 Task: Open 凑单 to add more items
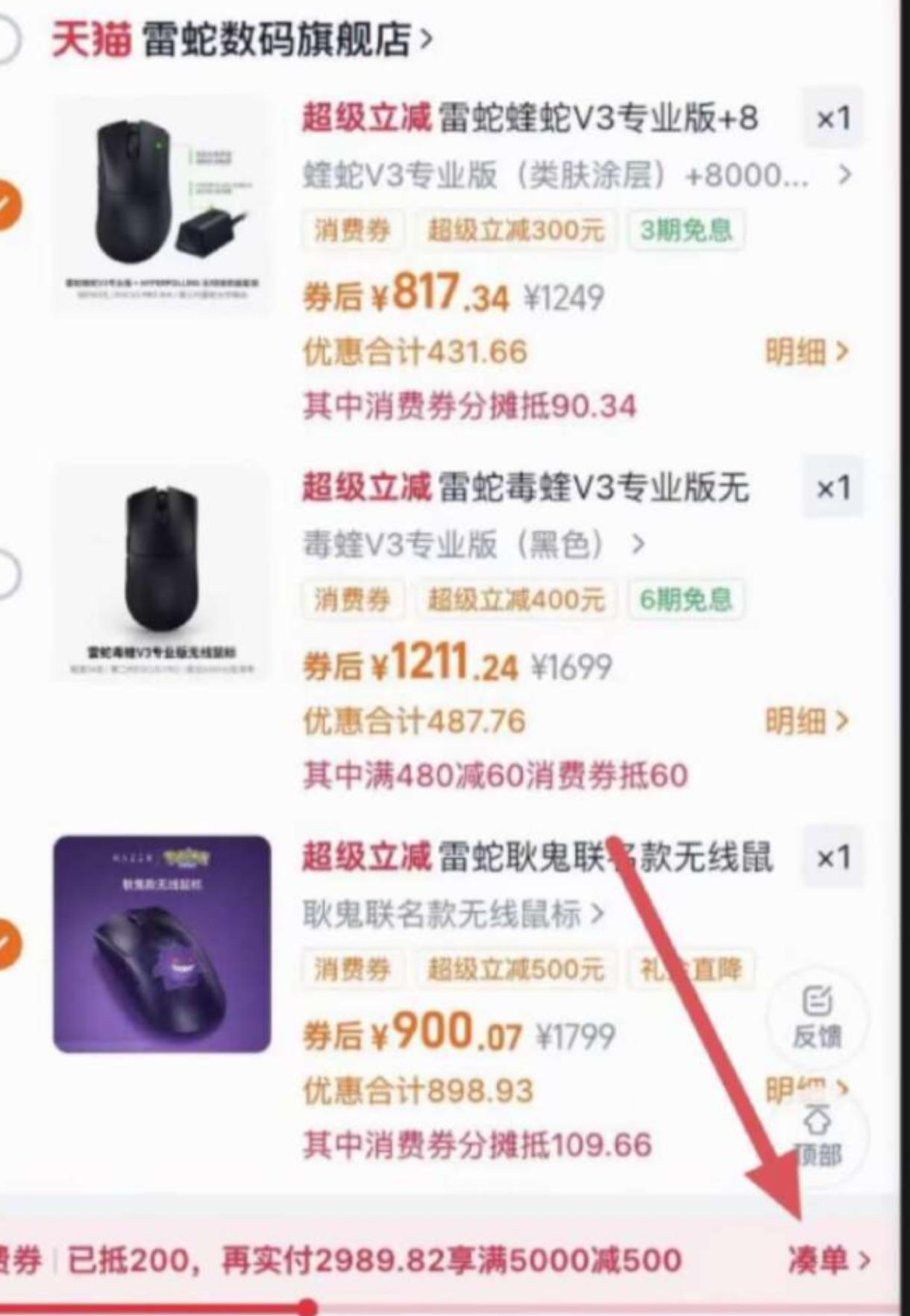point(828,1260)
